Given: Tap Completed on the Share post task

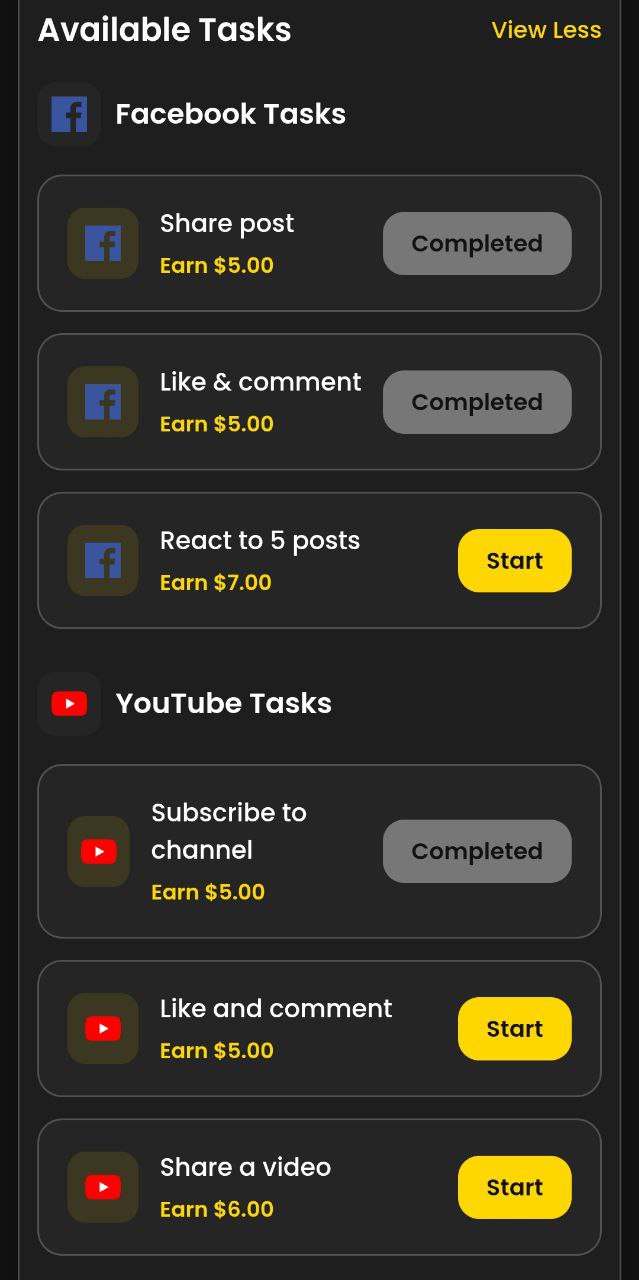Looking at the screenshot, I should click(477, 243).
